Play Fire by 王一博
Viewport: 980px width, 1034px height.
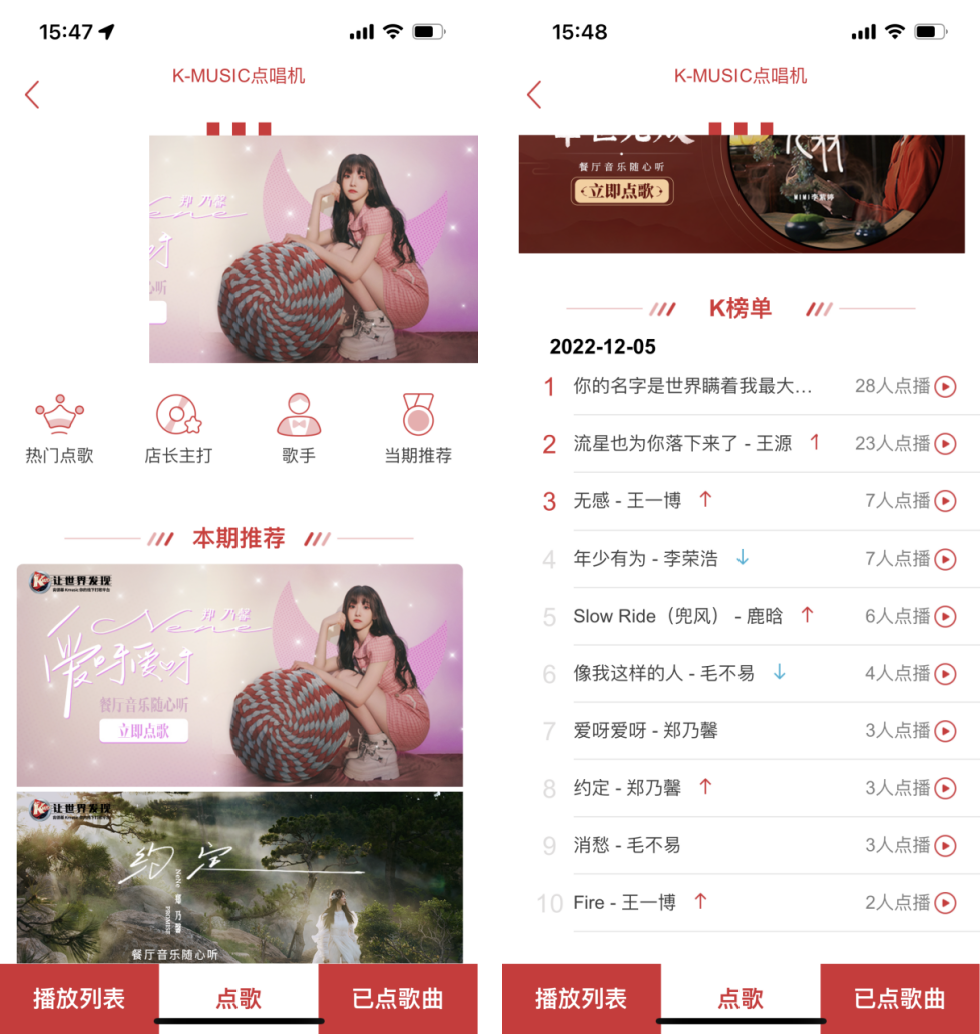click(945, 903)
